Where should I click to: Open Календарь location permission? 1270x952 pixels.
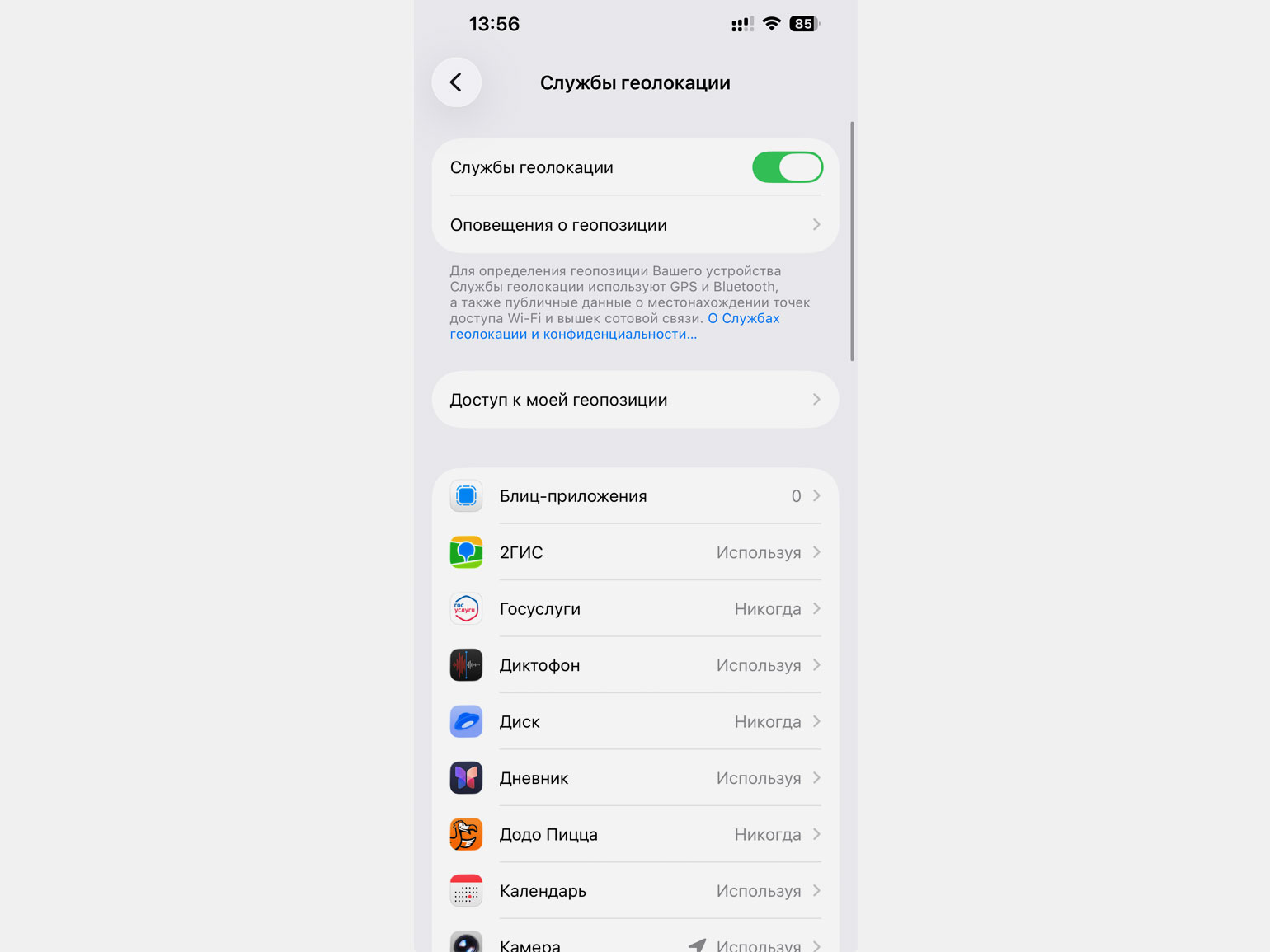635,891
